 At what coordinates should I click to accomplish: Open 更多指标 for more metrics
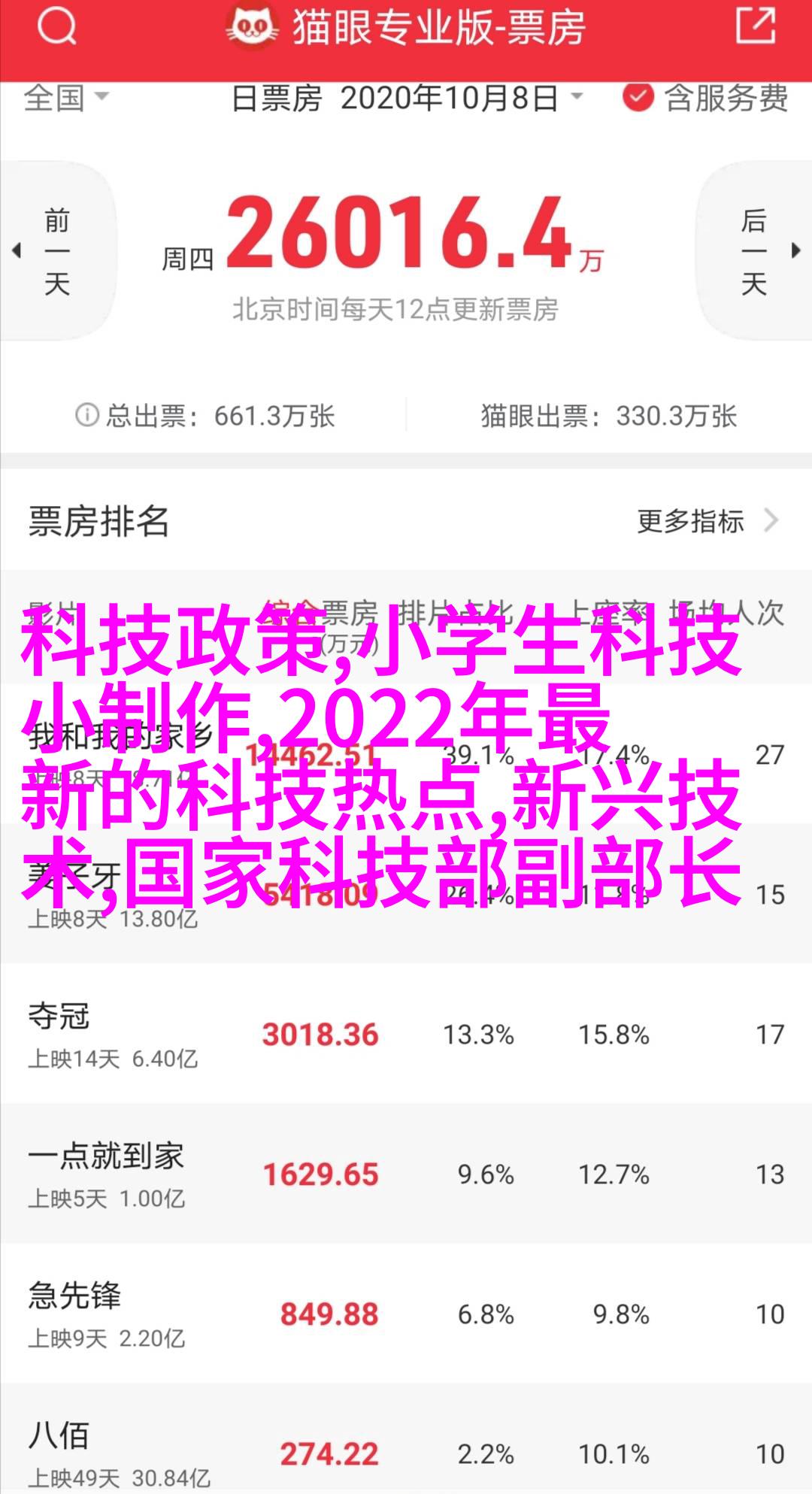pos(708,520)
